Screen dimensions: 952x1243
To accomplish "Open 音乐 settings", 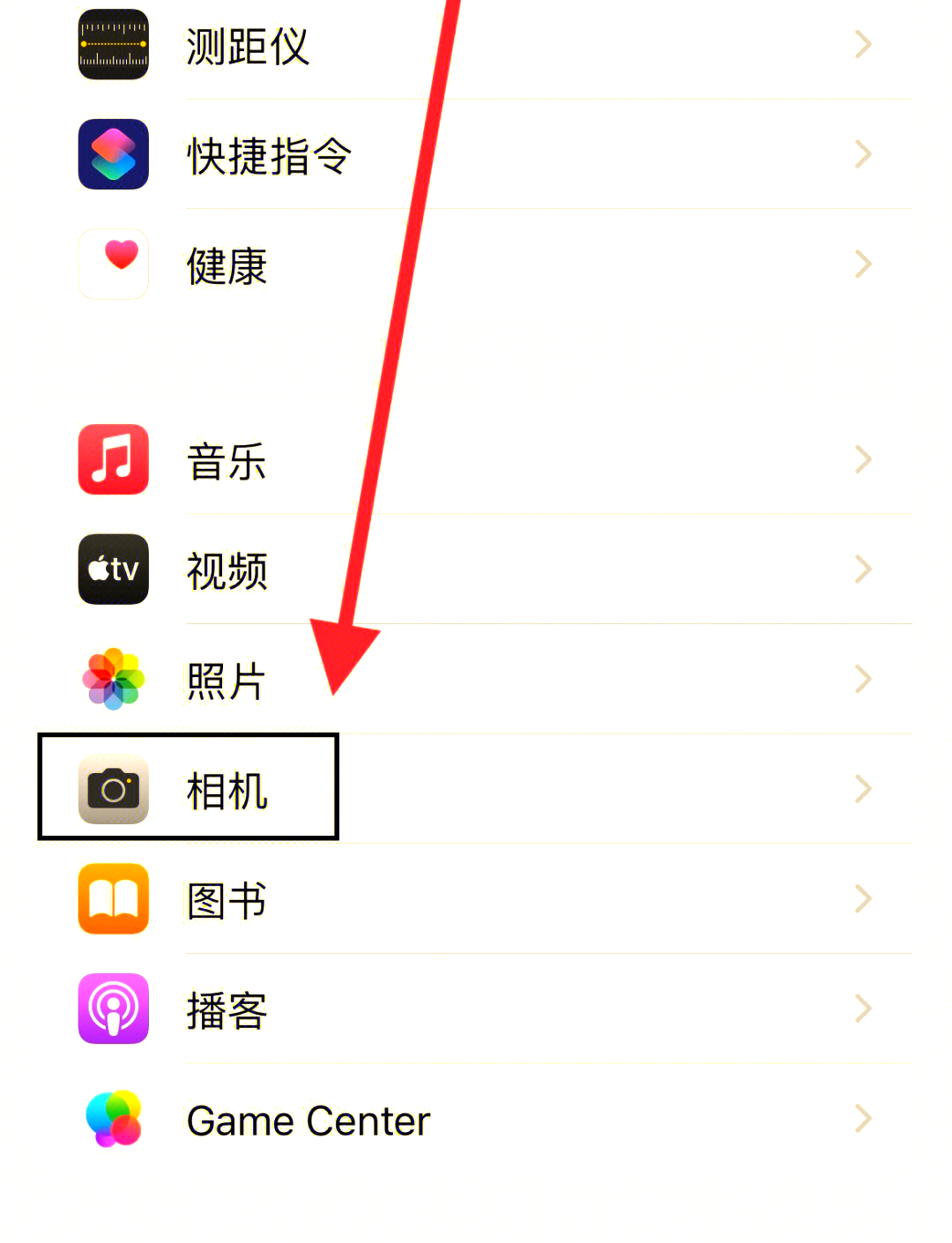I will [227, 461].
